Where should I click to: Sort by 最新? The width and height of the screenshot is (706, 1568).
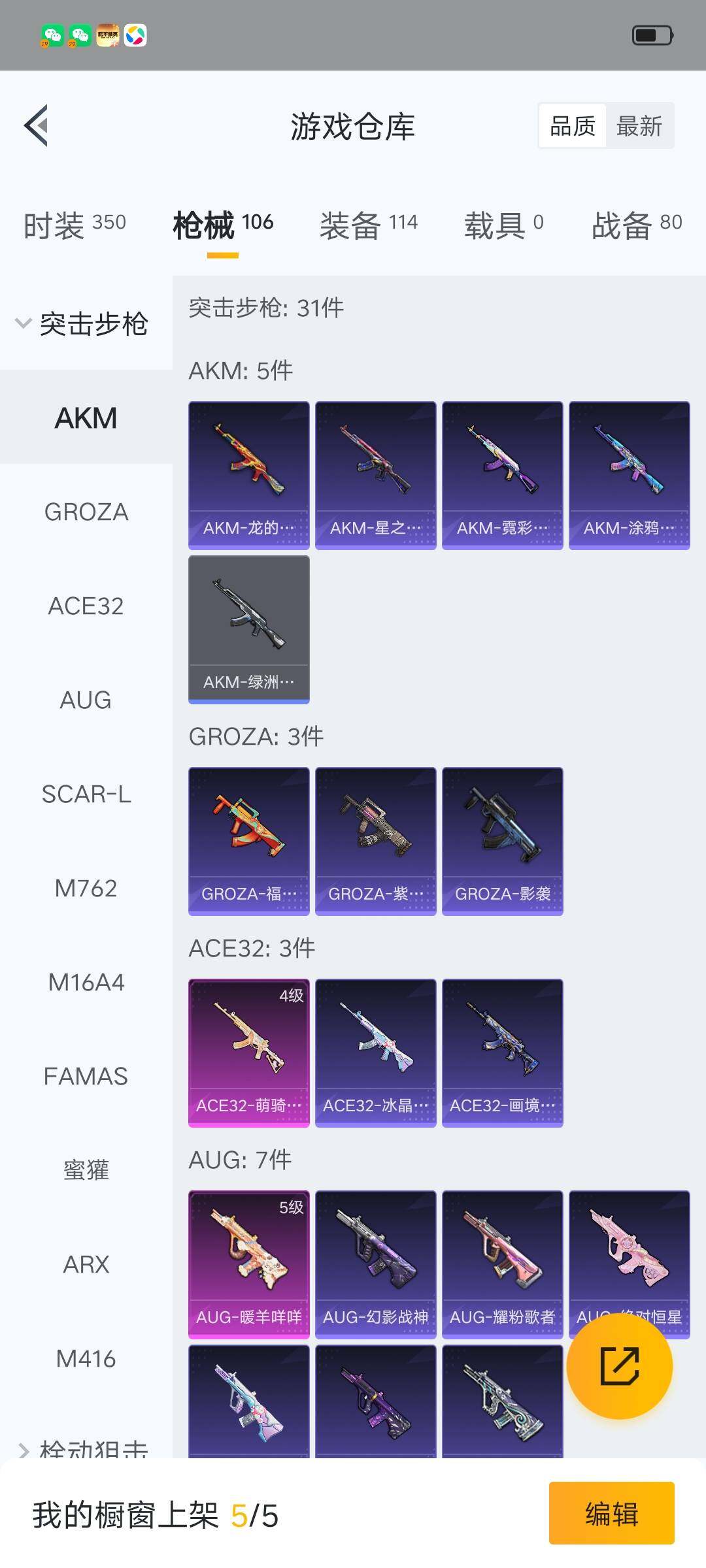639,126
